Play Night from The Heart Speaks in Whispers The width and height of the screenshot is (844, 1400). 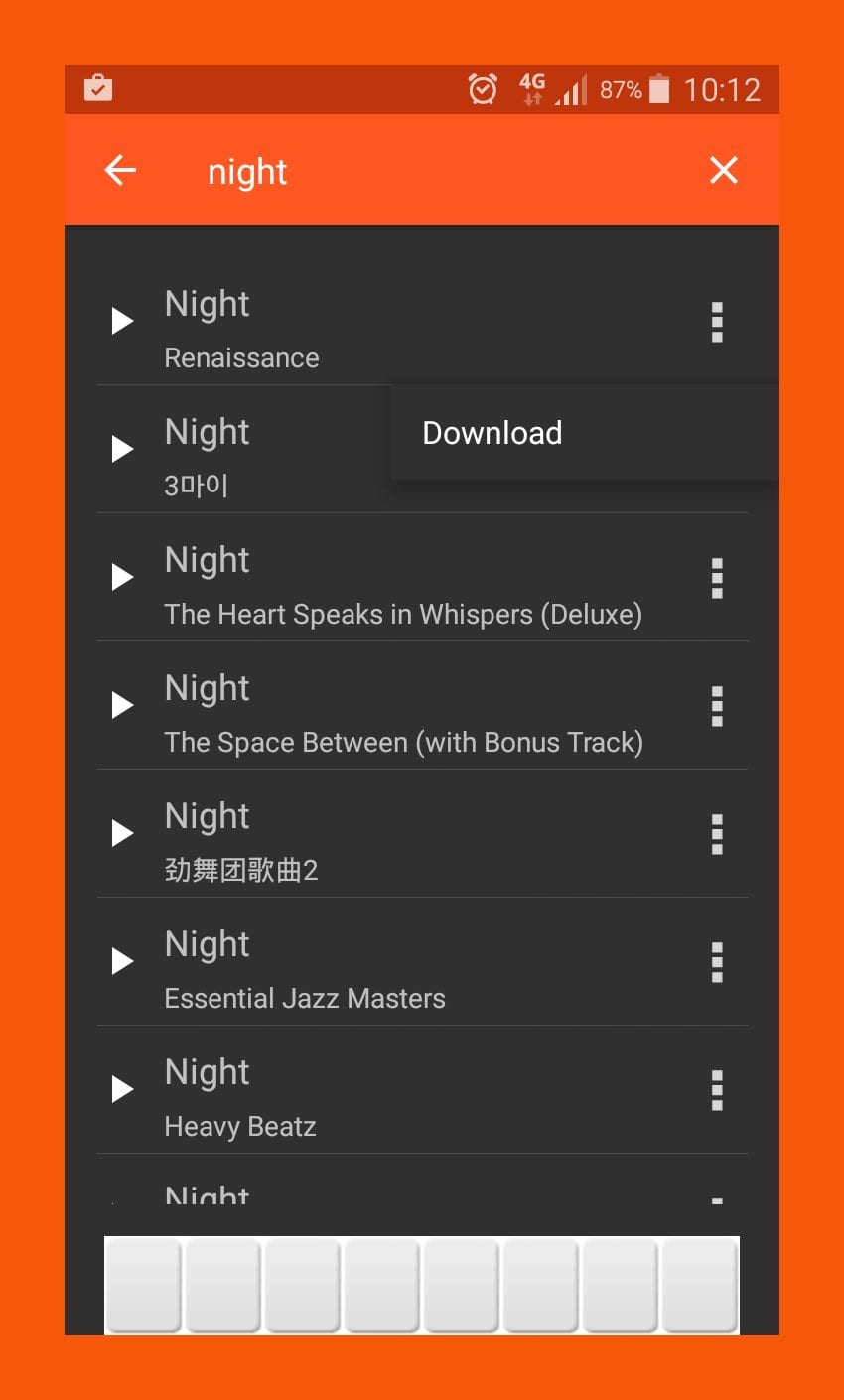click(122, 577)
